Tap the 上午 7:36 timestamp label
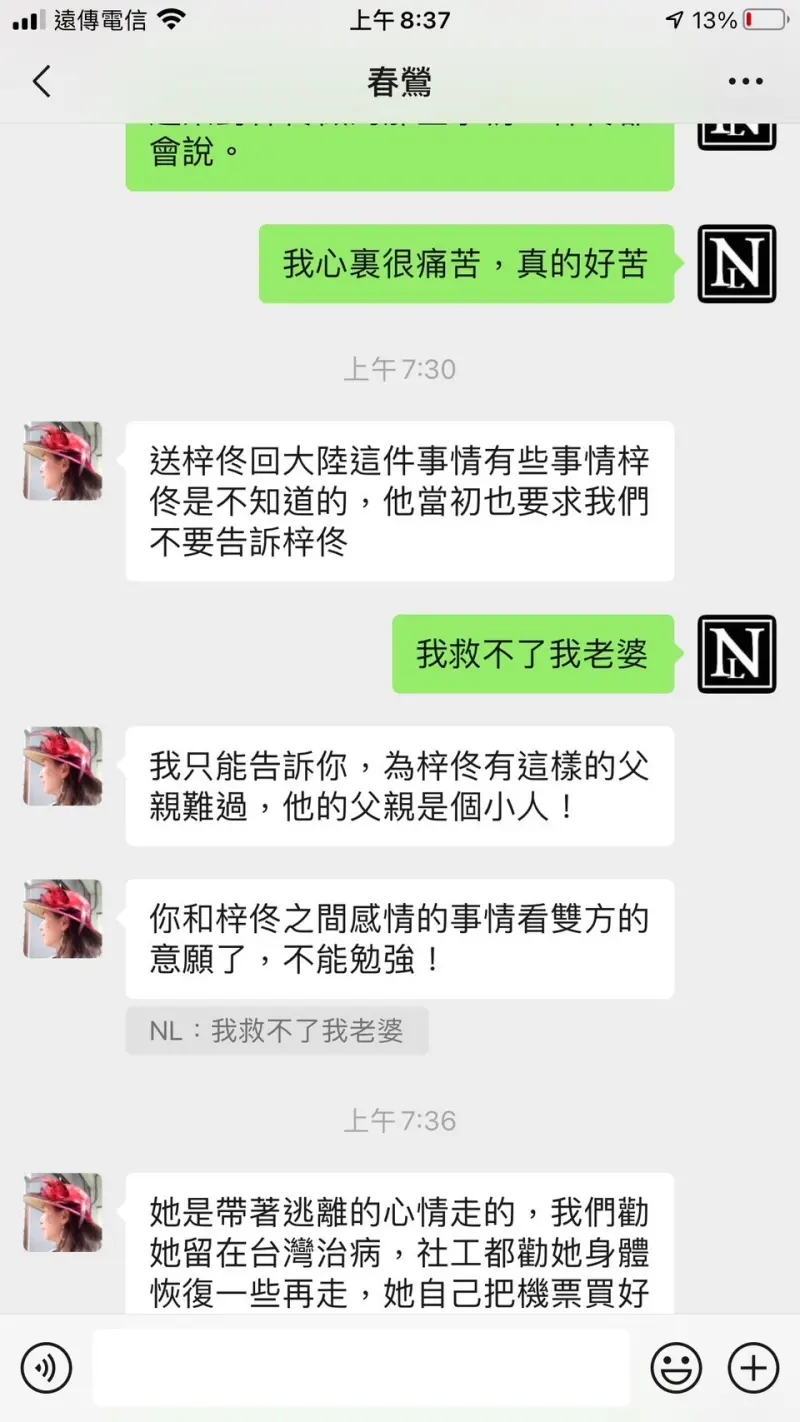800x1422 pixels. [x=400, y=1121]
